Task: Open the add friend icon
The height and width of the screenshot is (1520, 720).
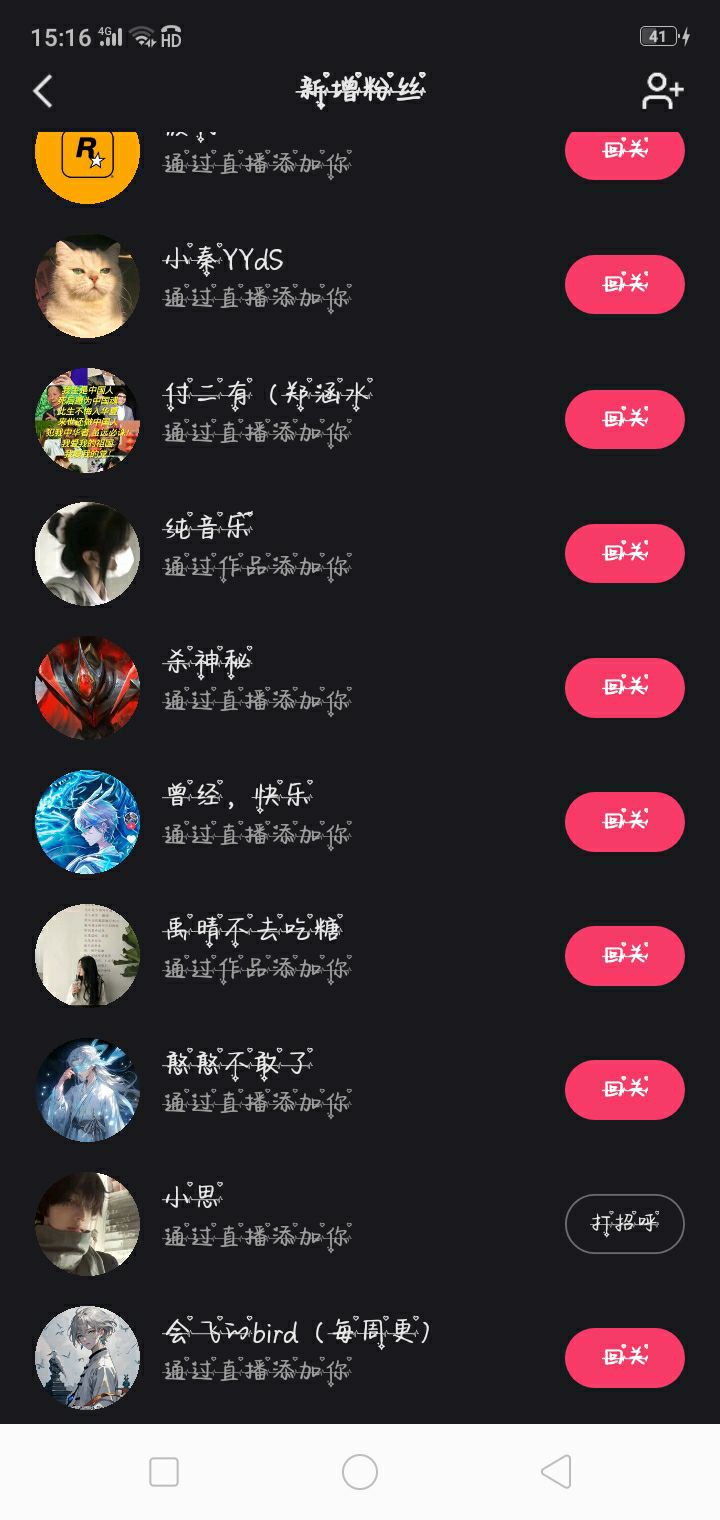Action: [661, 91]
